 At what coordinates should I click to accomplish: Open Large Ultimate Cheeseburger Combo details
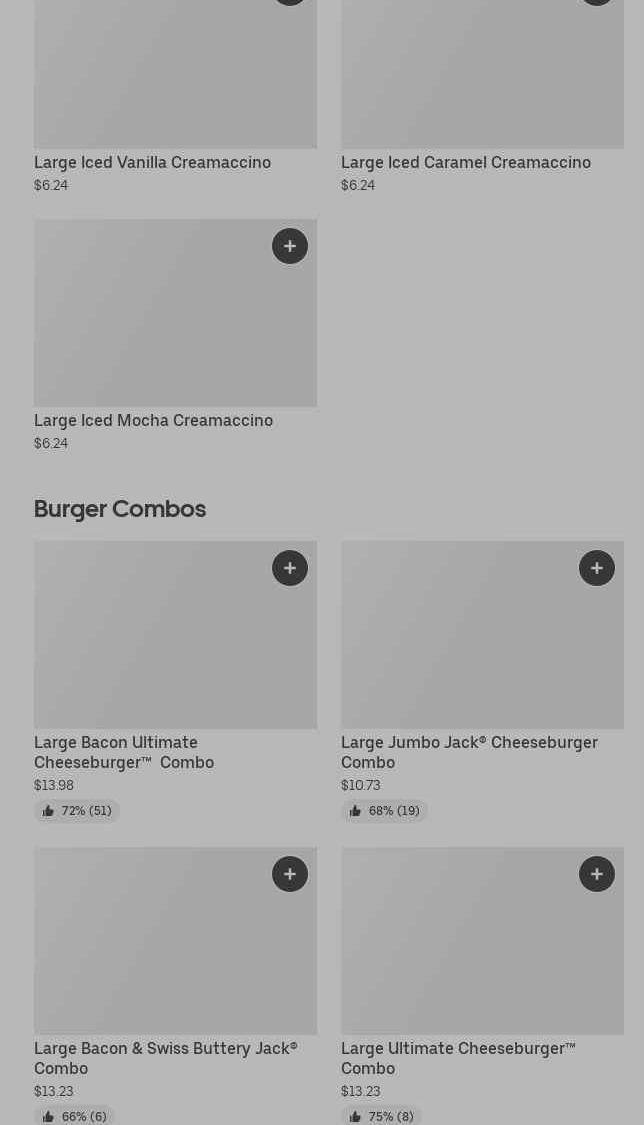[458, 1058]
